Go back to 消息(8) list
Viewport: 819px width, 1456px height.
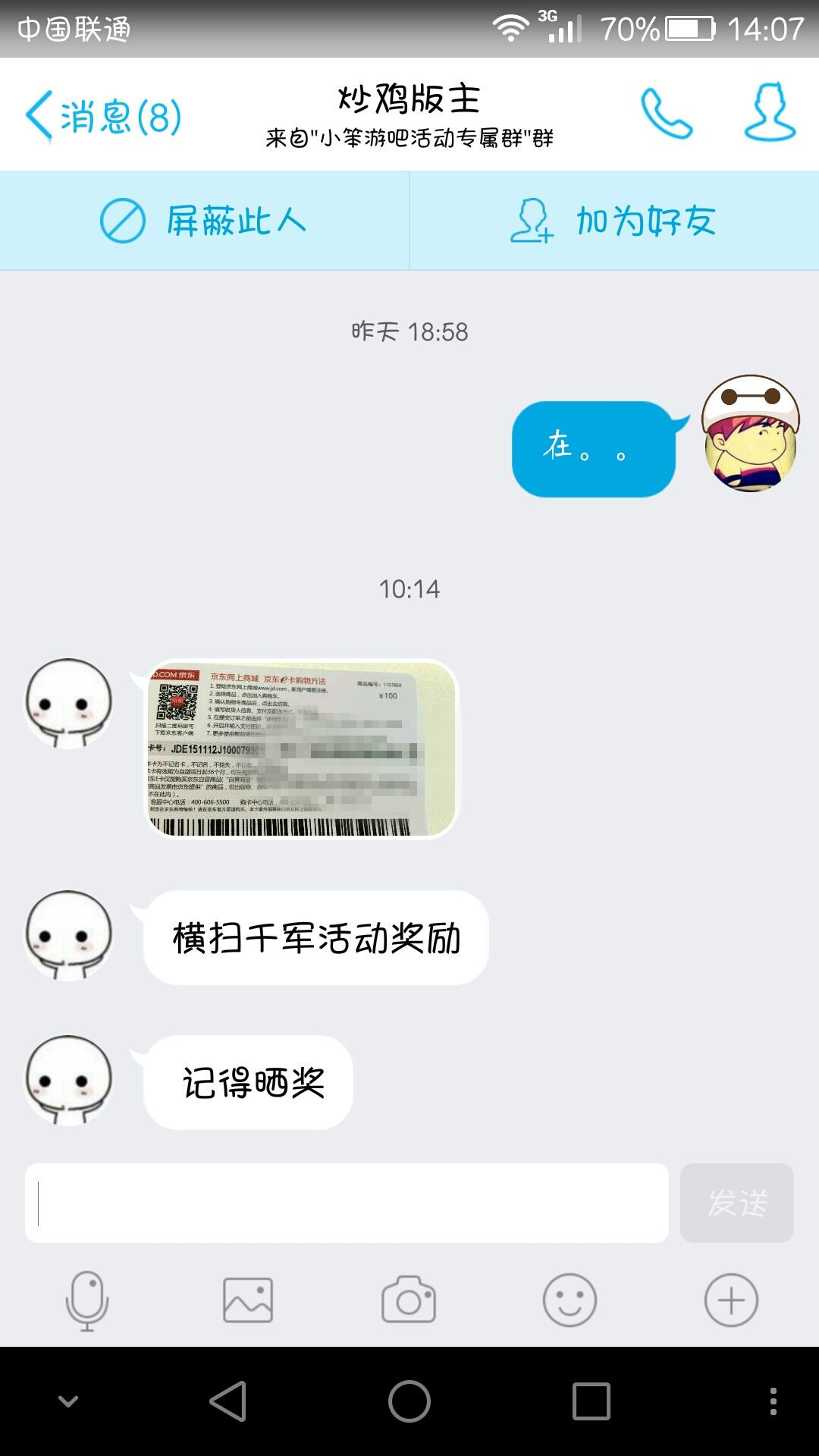(103, 116)
